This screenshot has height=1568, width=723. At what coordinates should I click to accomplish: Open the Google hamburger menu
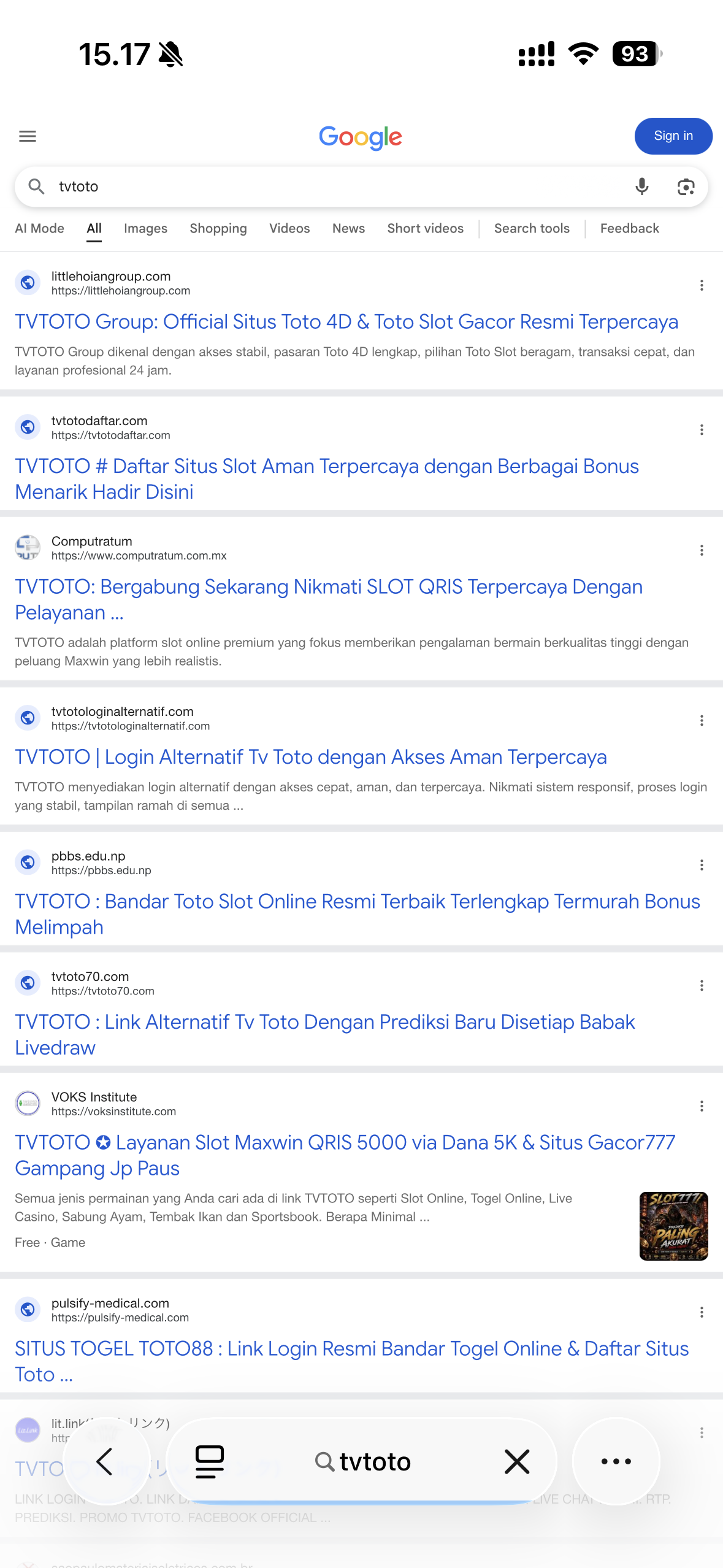coord(28,136)
